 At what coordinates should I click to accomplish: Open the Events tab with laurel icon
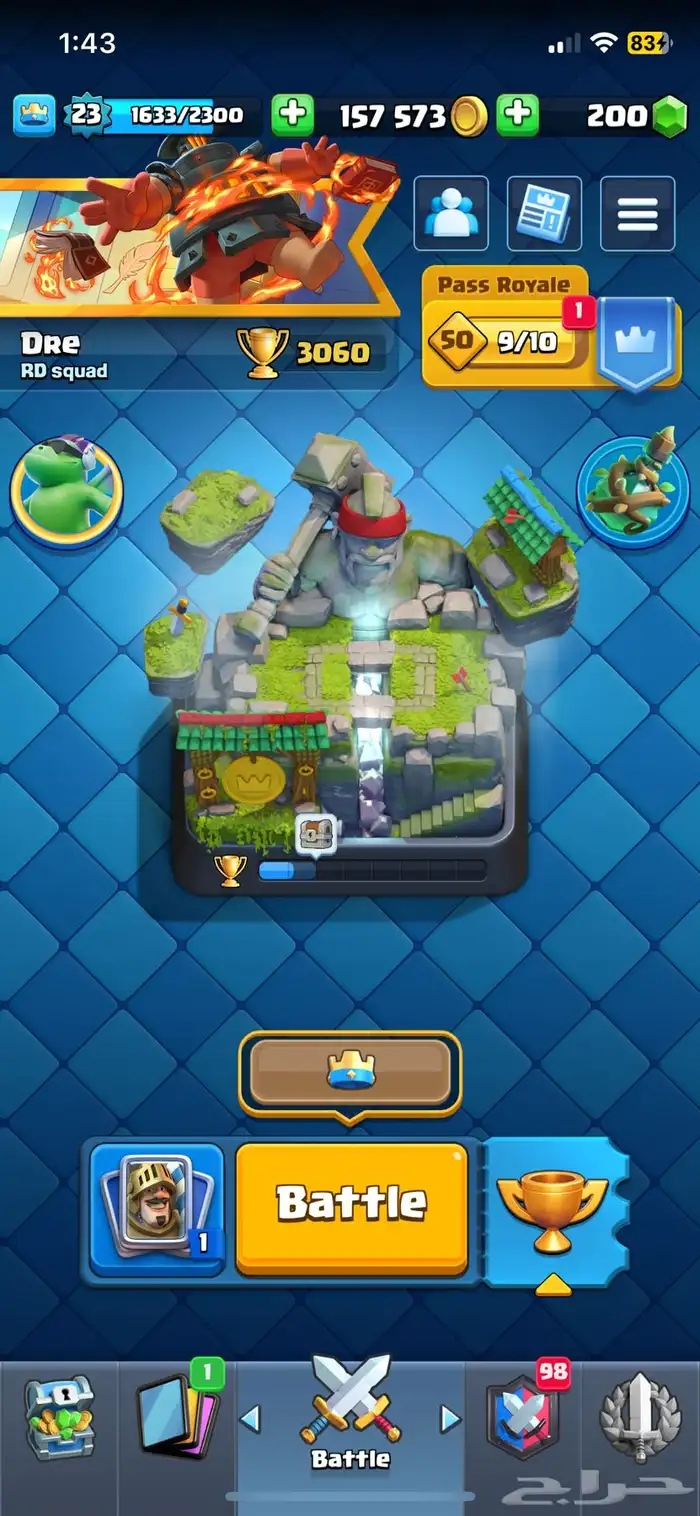point(640,1416)
